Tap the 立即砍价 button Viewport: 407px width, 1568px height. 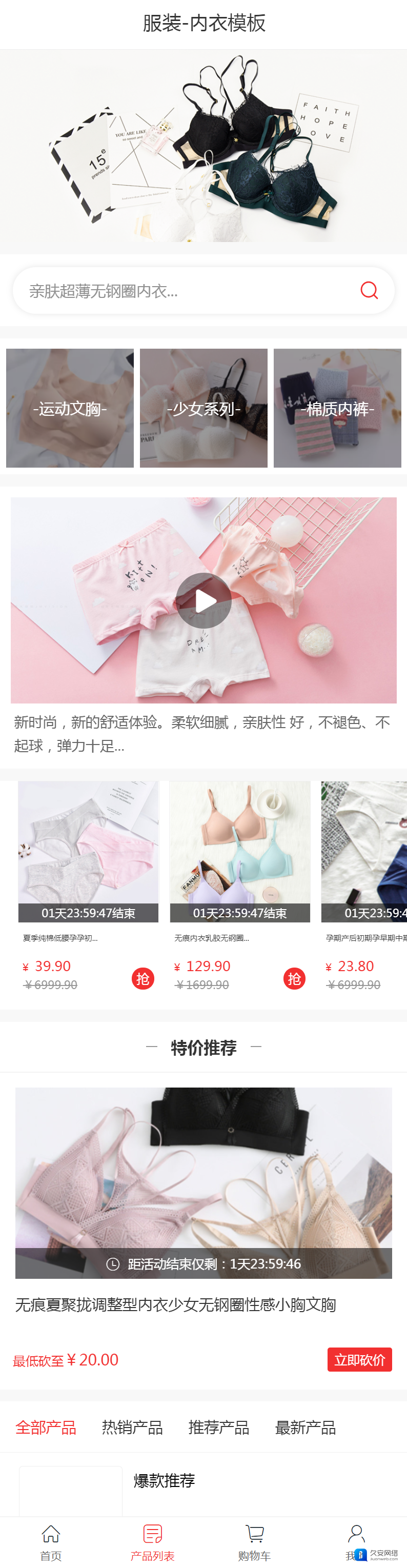coord(359,1359)
